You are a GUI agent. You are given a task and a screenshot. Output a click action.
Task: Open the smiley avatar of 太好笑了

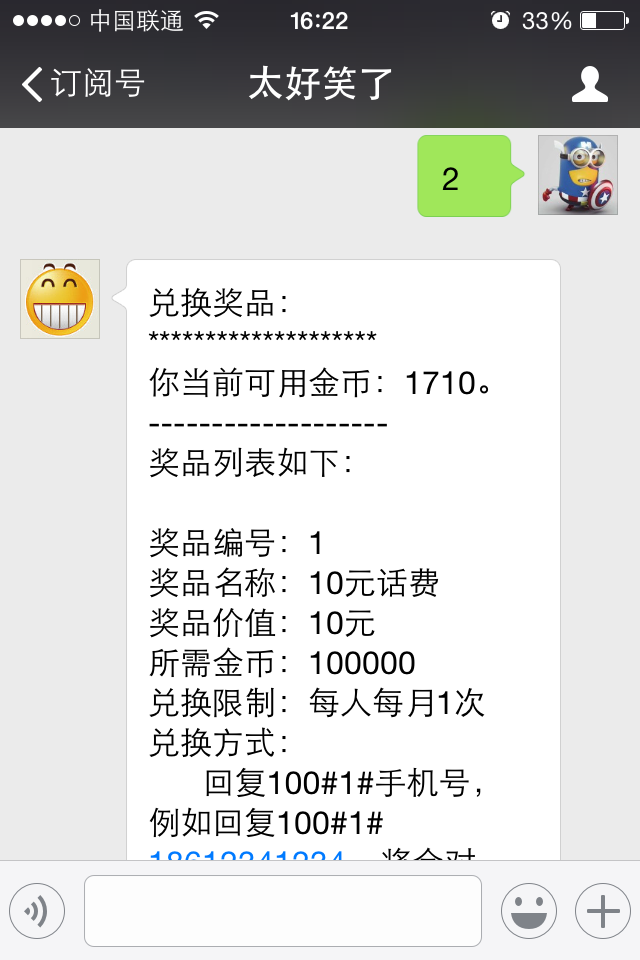click(x=60, y=299)
